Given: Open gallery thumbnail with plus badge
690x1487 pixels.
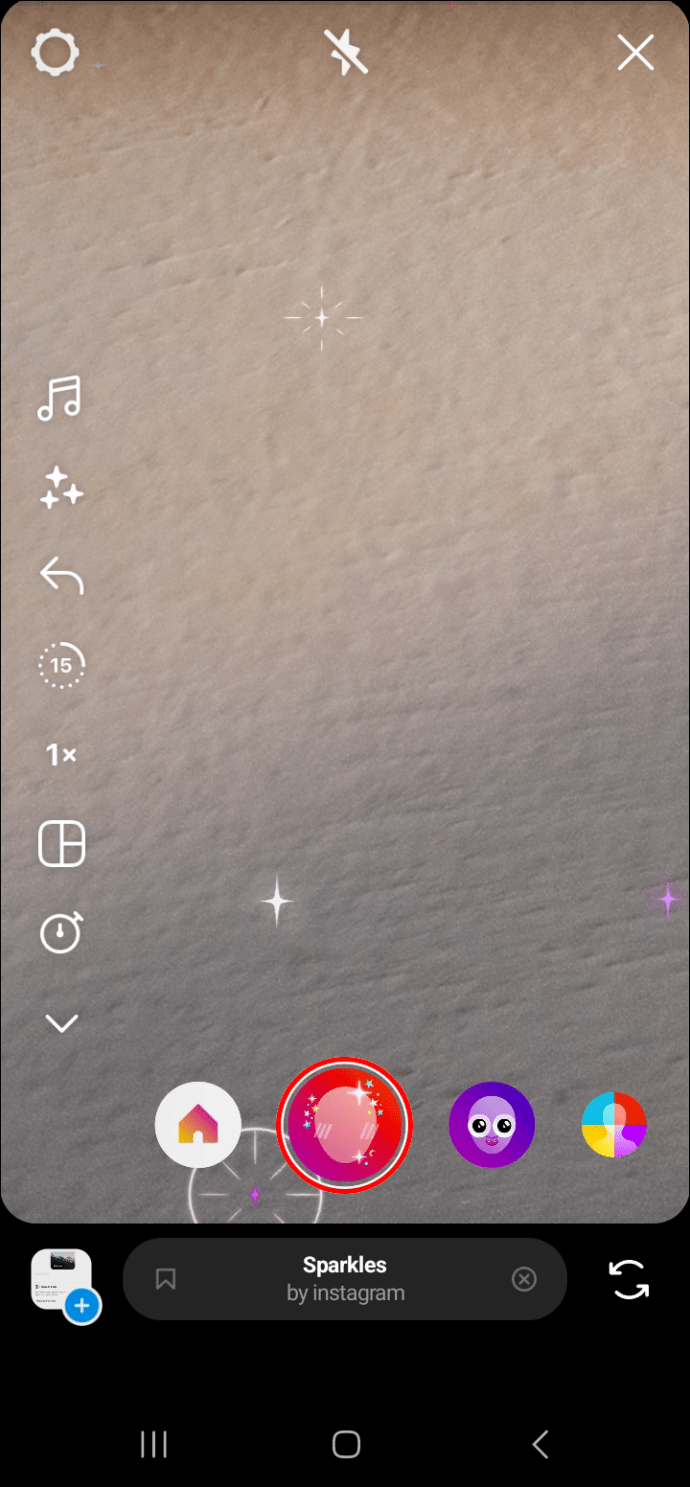Looking at the screenshot, I should pos(63,1282).
